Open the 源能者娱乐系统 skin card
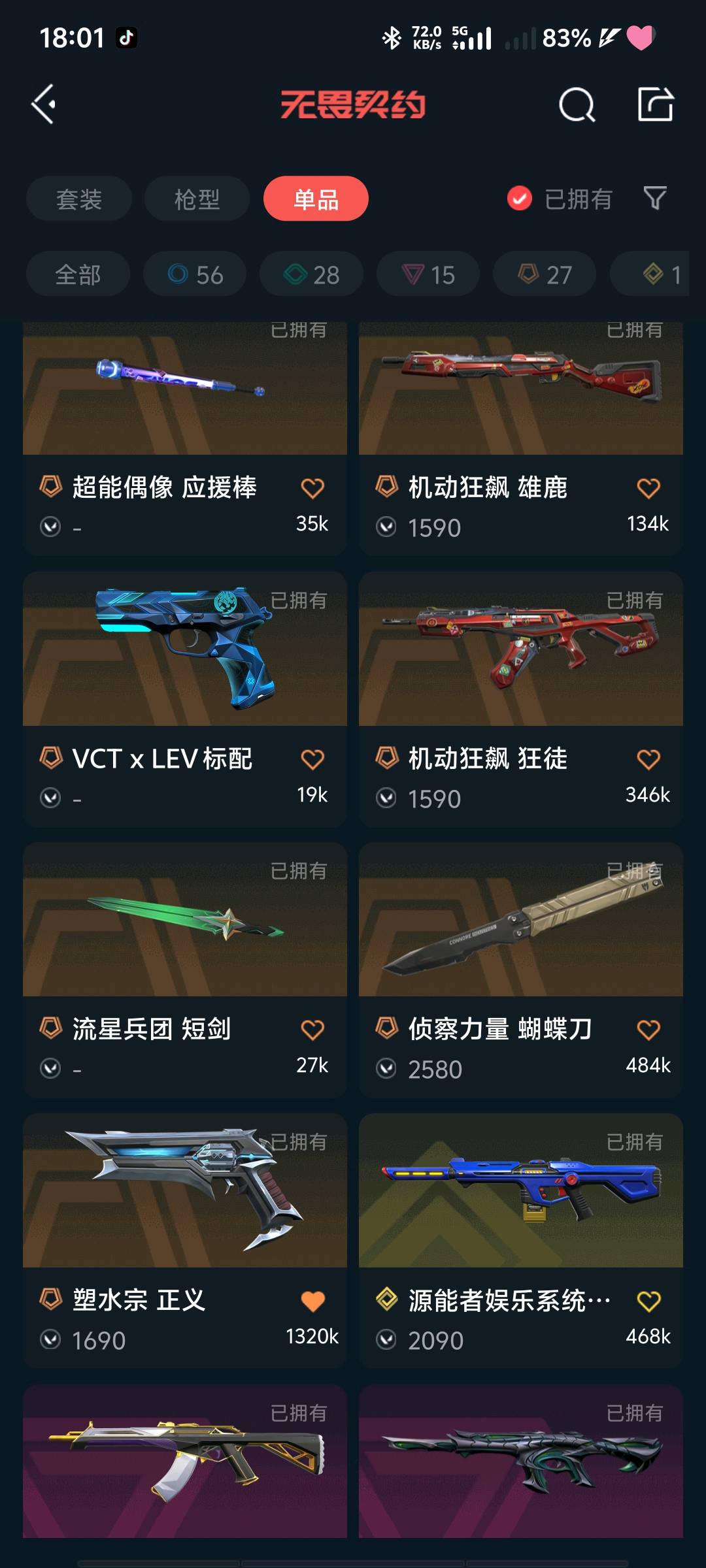The width and height of the screenshot is (706, 1568). coord(521,1241)
